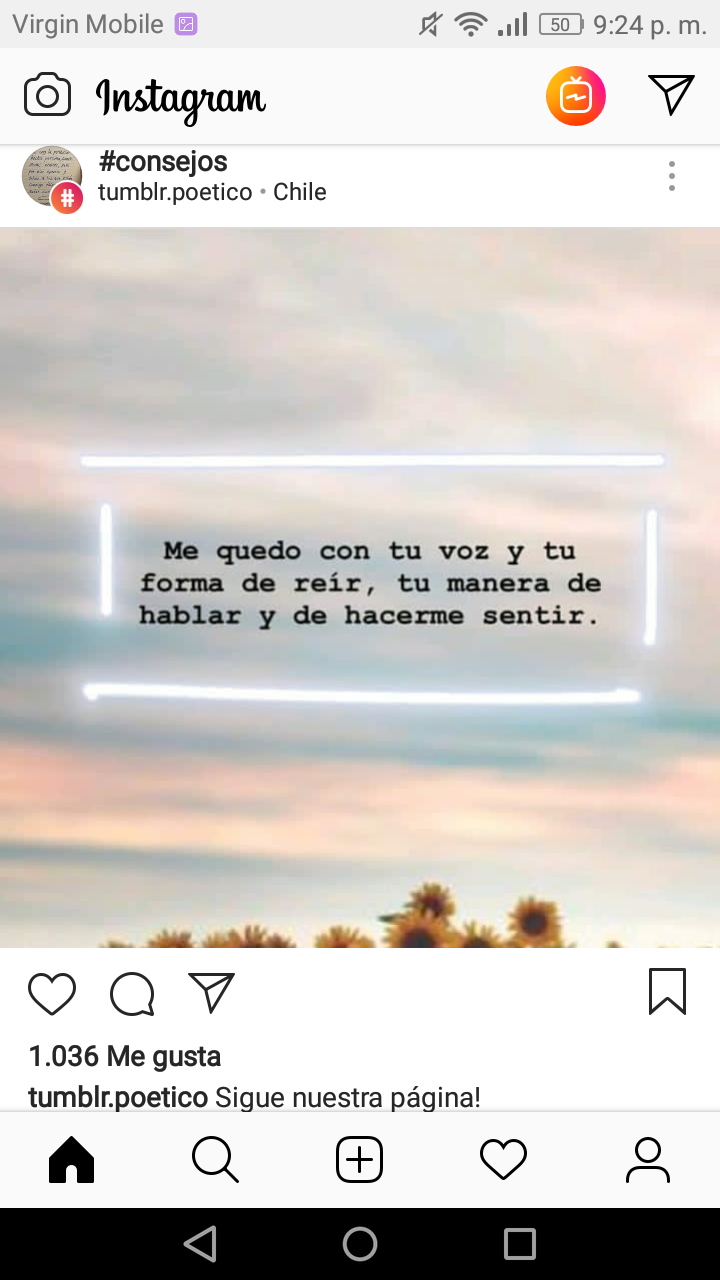Open the Activity heart tab
This screenshot has width=720, height=1280.
point(503,1160)
